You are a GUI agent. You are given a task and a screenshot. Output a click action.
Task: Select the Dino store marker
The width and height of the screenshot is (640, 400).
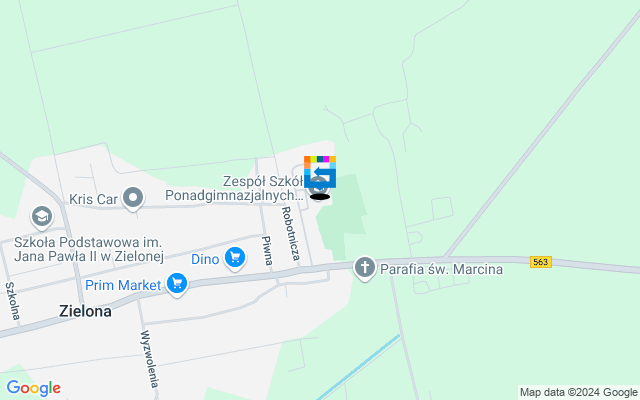(x=235, y=259)
